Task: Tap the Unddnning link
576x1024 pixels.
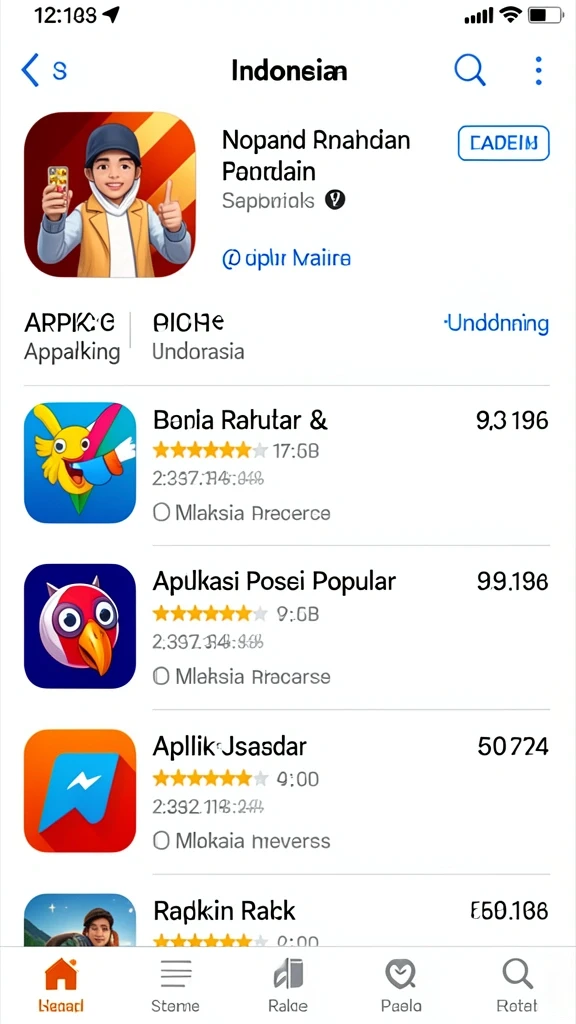Action: tap(497, 323)
